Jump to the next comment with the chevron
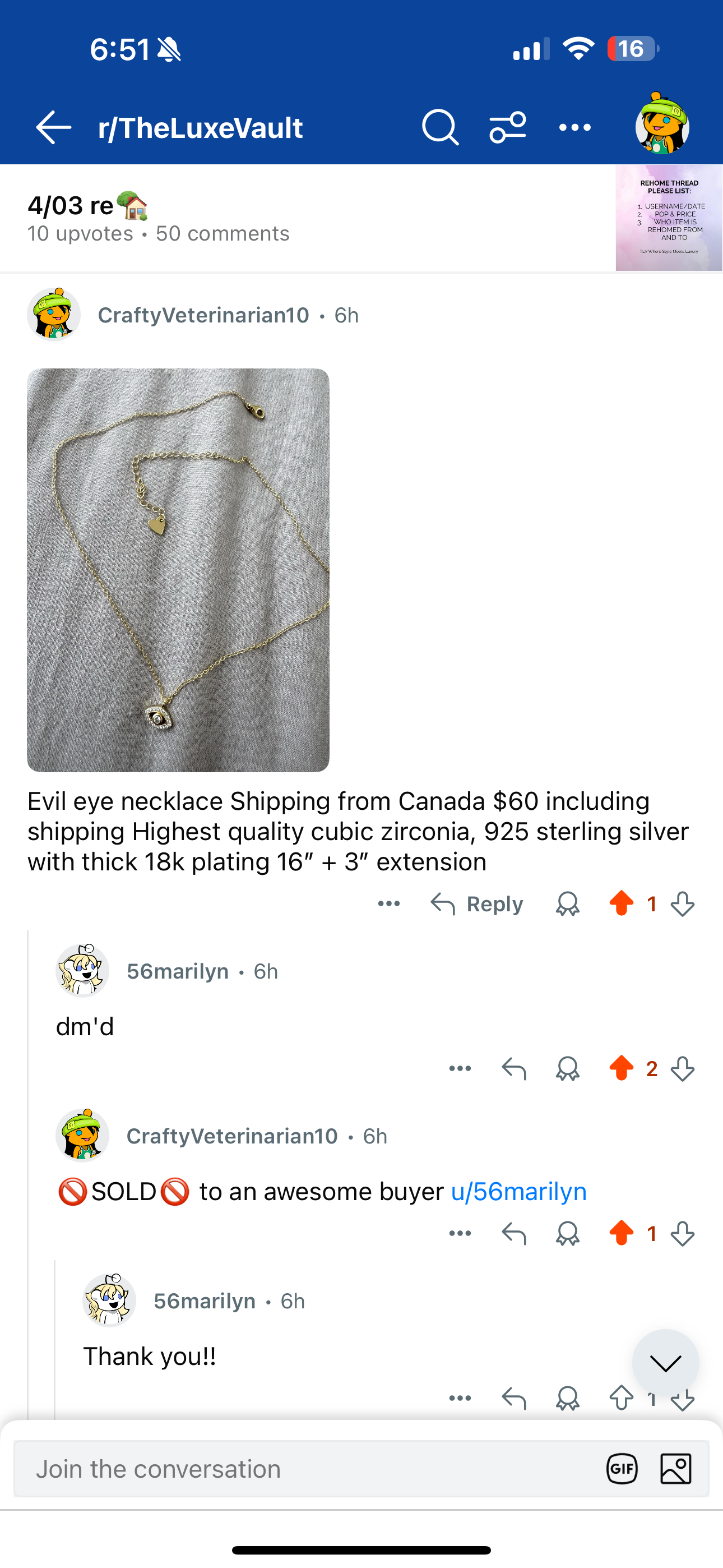 point(665,1363)
